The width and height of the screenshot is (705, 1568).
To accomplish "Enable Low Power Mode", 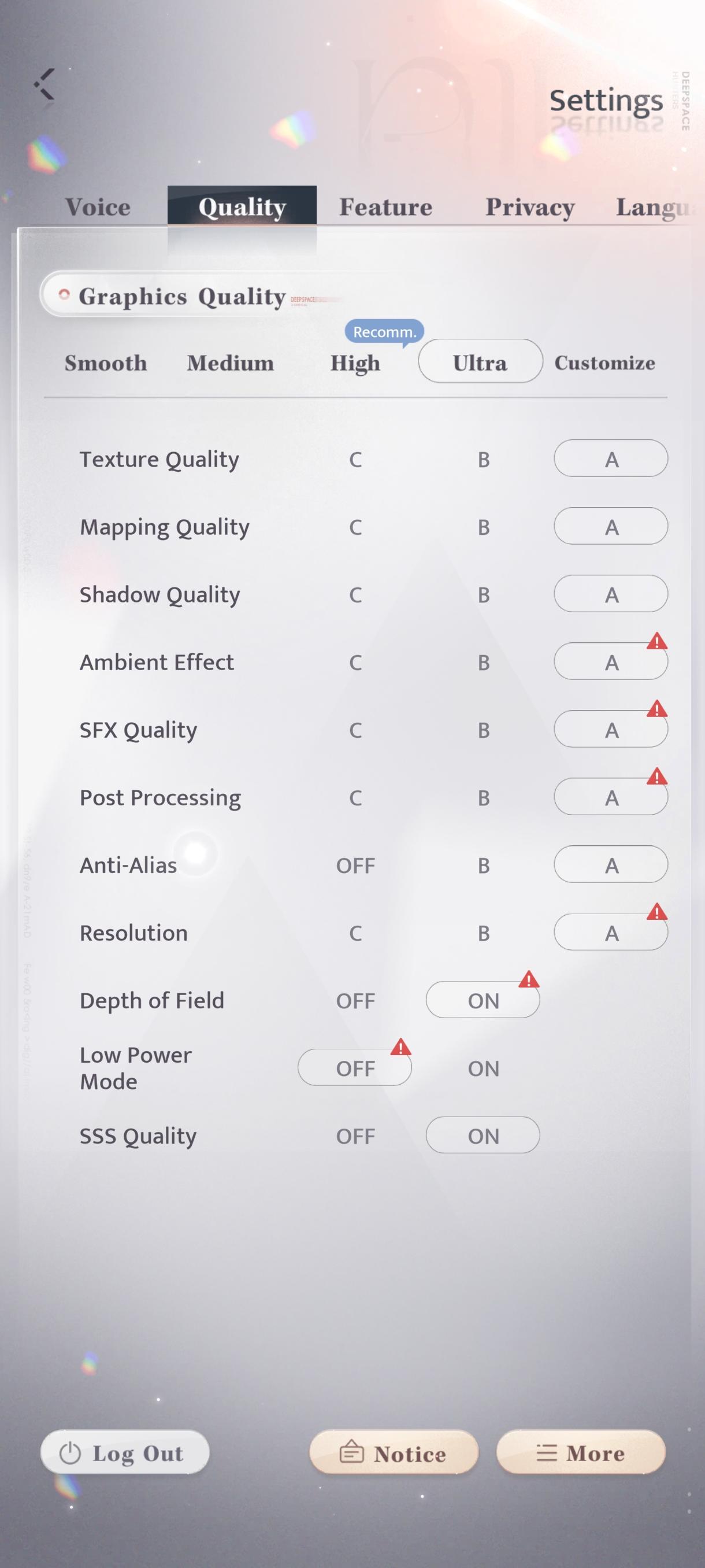I will coord(483,1068).
